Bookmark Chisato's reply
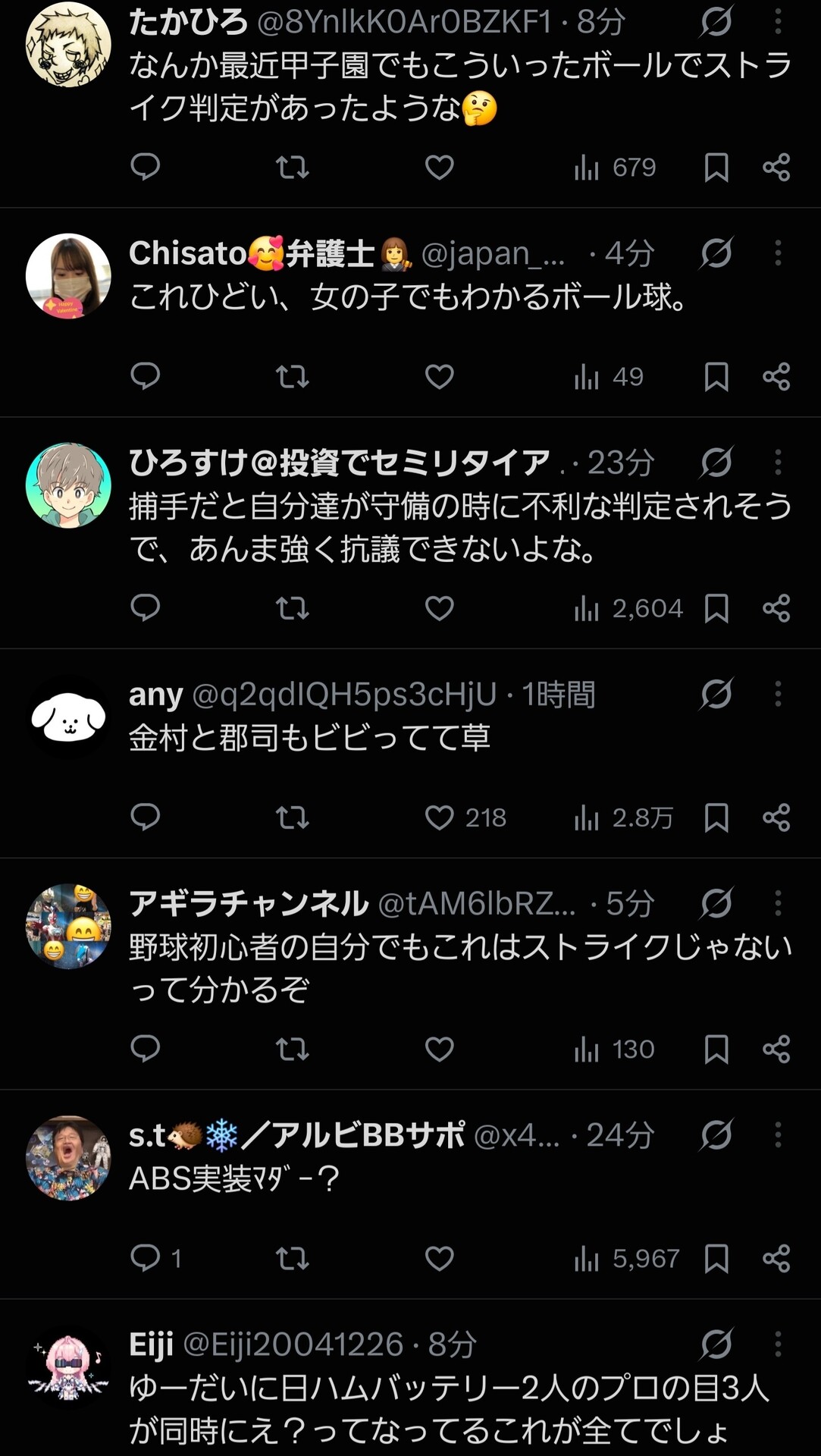This screenshot has height=1456, width=821. point(716,376)
